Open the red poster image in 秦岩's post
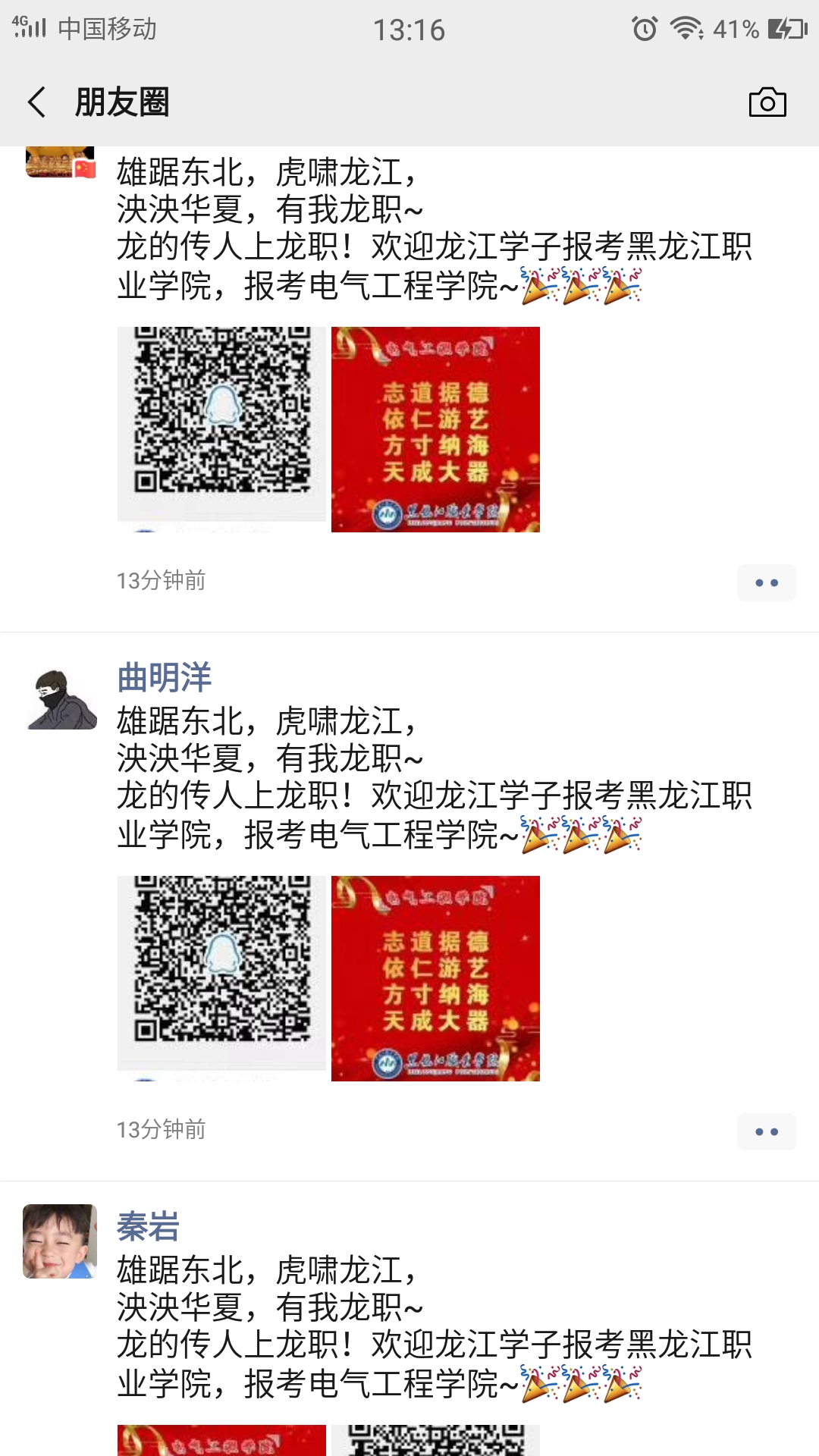This screenshot has width=819, height=1456. point(221,1441)
